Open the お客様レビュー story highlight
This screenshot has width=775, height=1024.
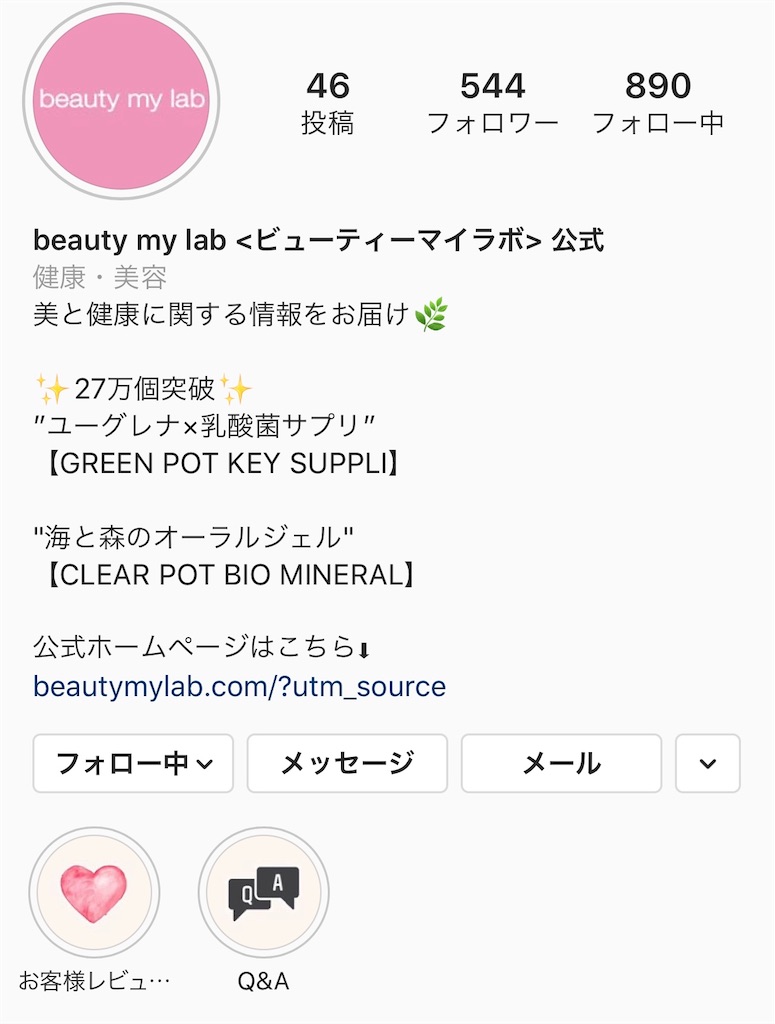pyautogui.click(x=94, y=892)
